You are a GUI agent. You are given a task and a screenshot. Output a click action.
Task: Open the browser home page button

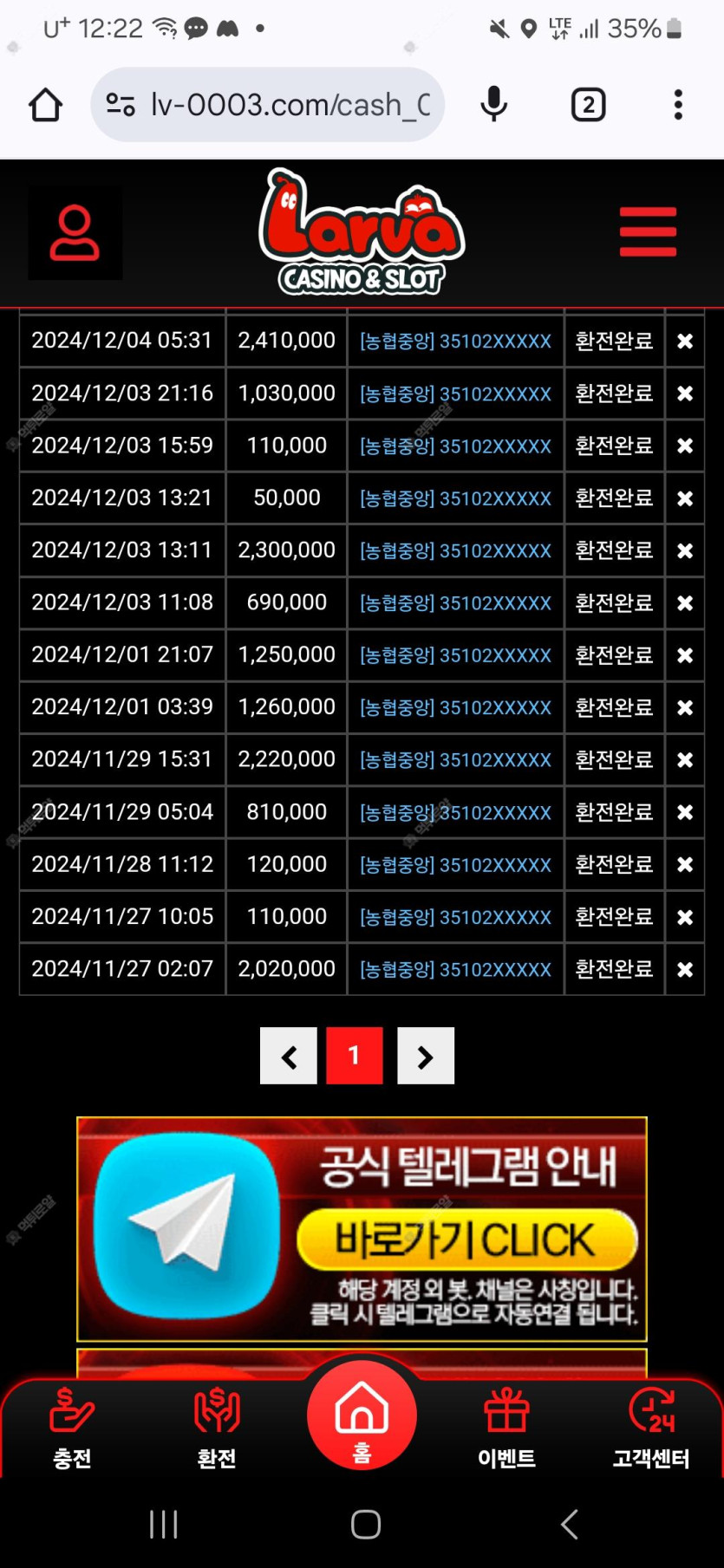[x=46, y=105]
